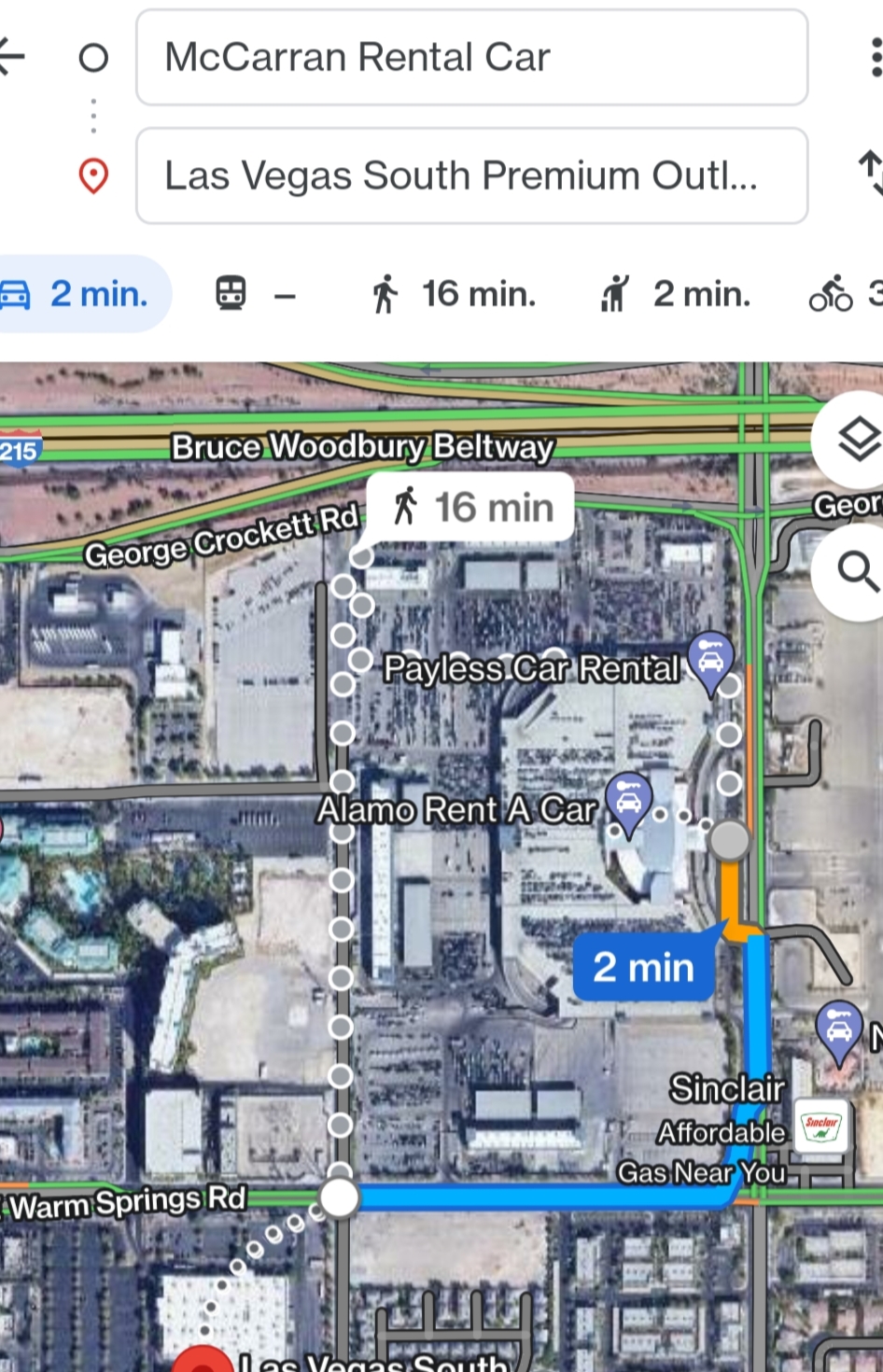Open the Sinclair gas station marker
883x1372 pixels.
(x=821, y=1125)
